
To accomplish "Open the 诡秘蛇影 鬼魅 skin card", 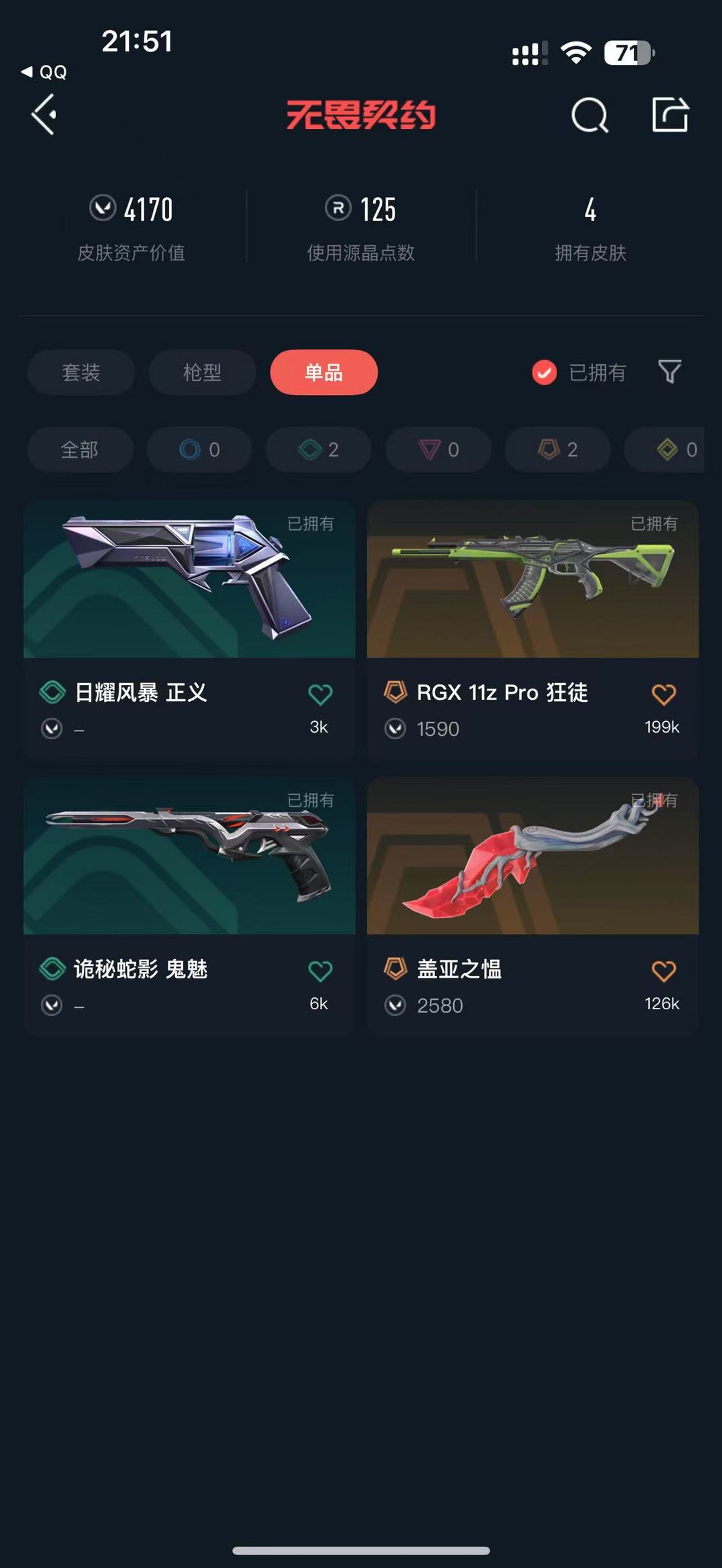I will (x=189, y=906).
